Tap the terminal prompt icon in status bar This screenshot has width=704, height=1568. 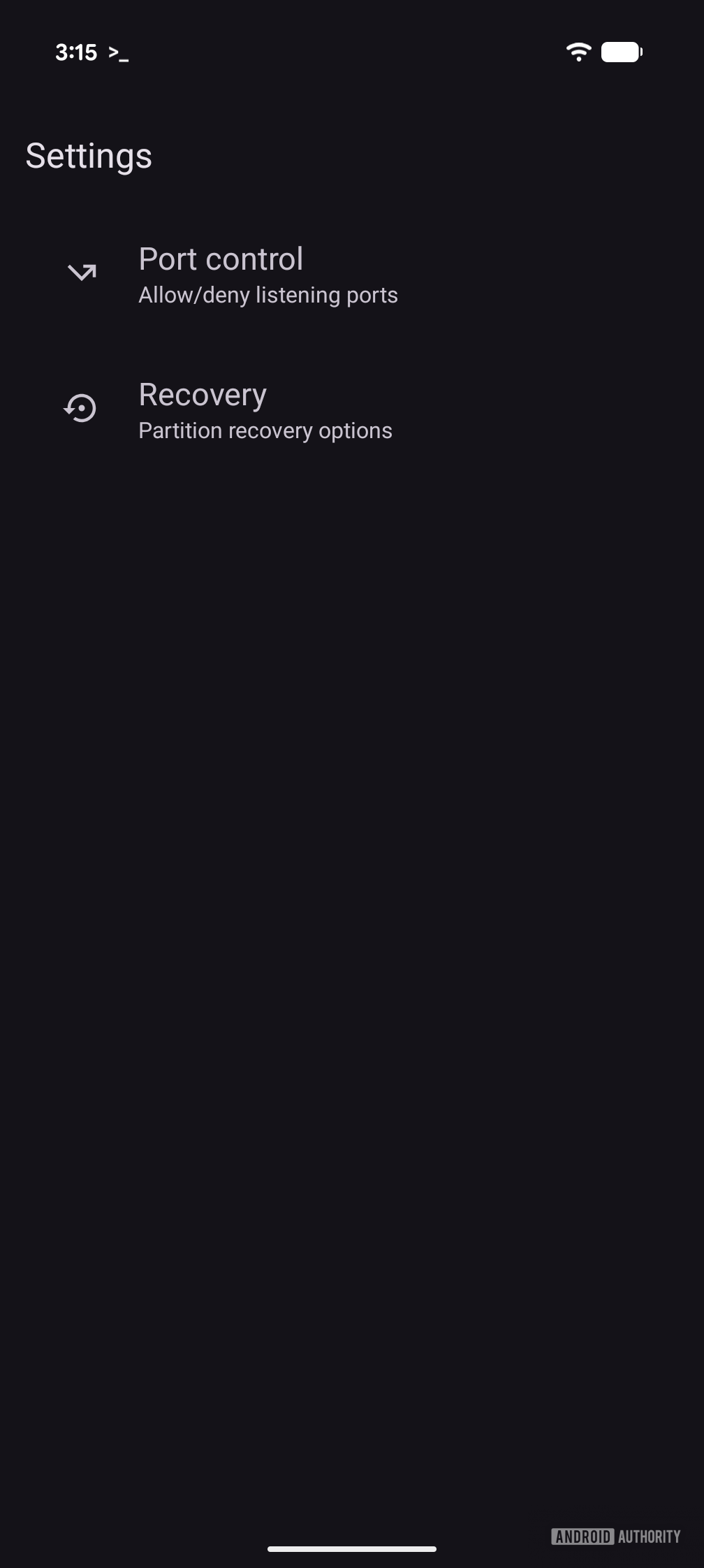pos(119,52)
